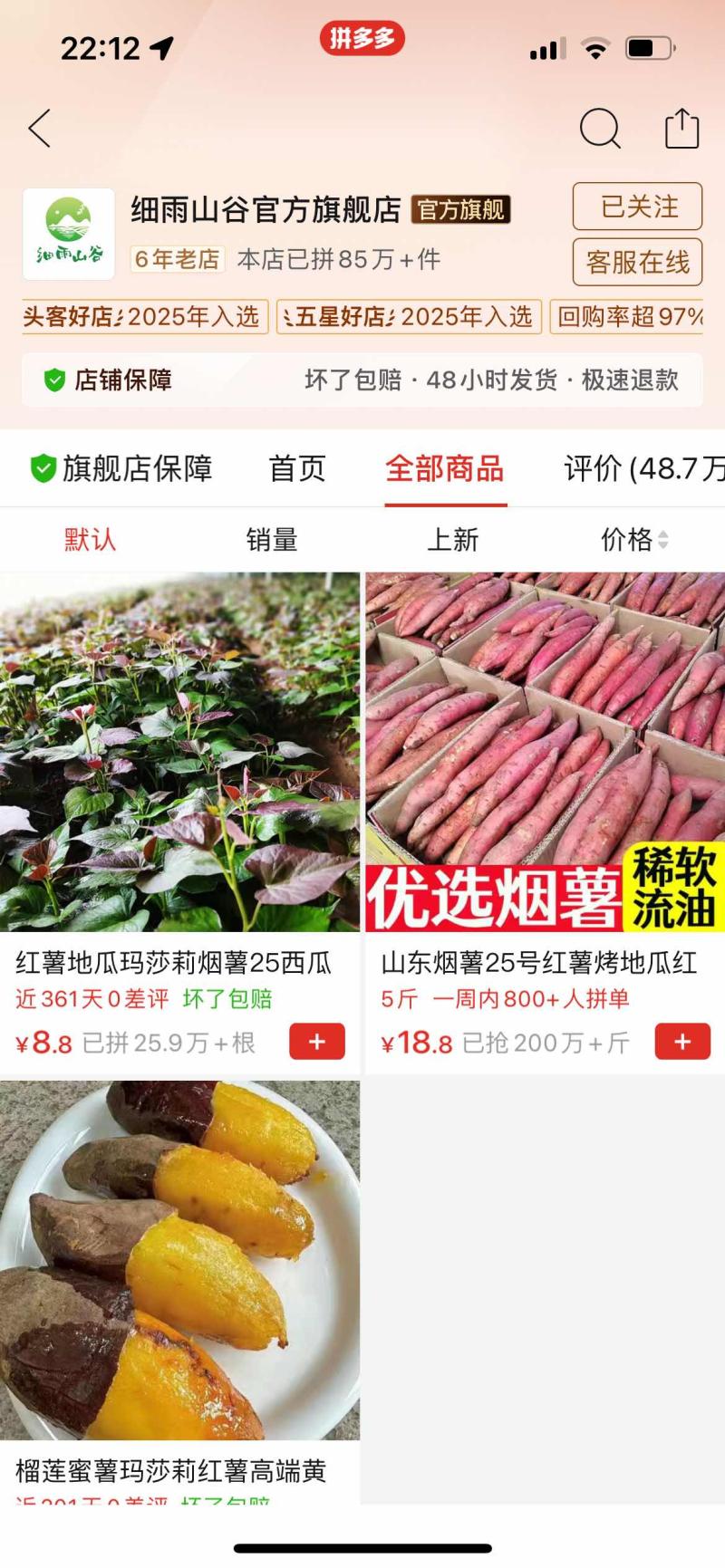Open the 山东烟薯25号红薯 product
This screenshot has width=725, height=1568.
click(545, 752)
